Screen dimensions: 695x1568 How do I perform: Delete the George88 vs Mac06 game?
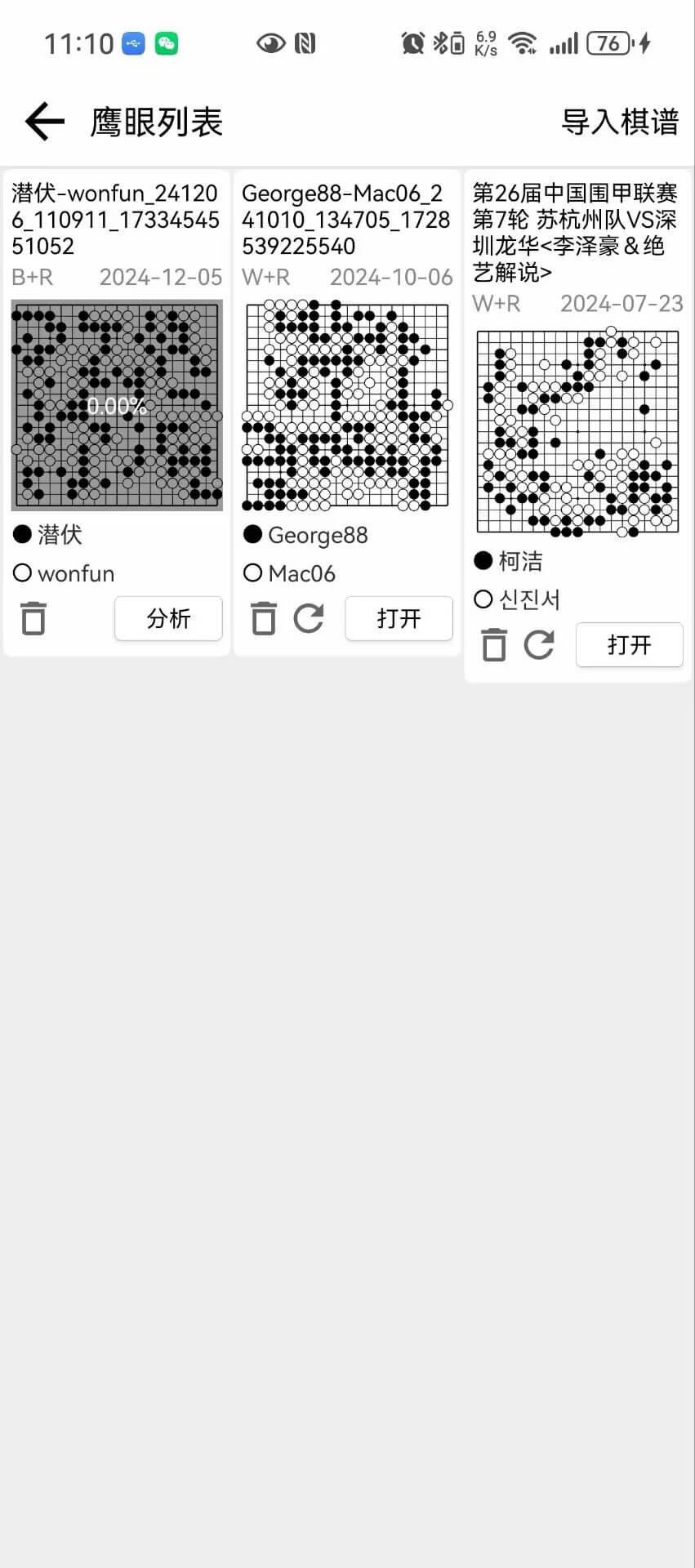(264, 618)
